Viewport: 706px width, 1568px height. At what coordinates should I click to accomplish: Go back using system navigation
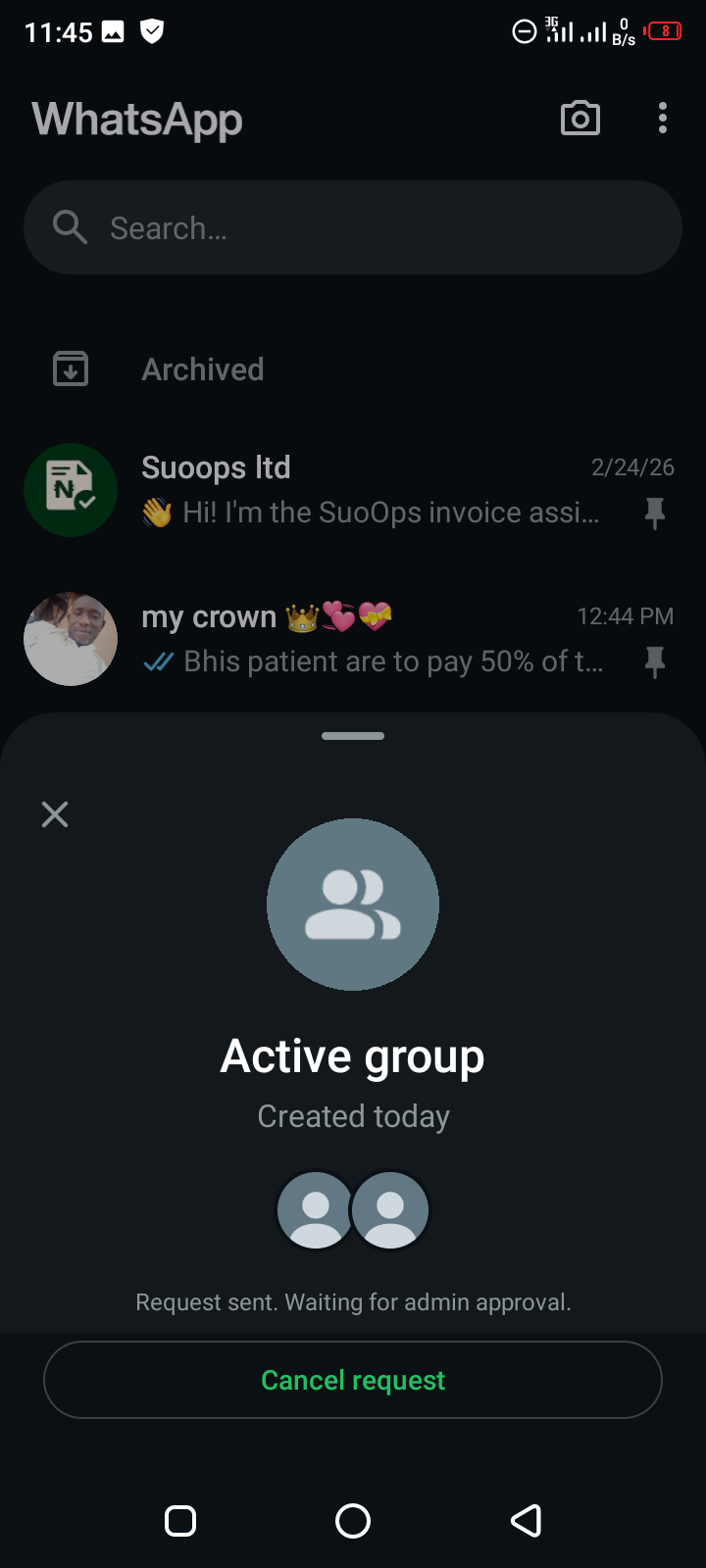pos(527,1521)
